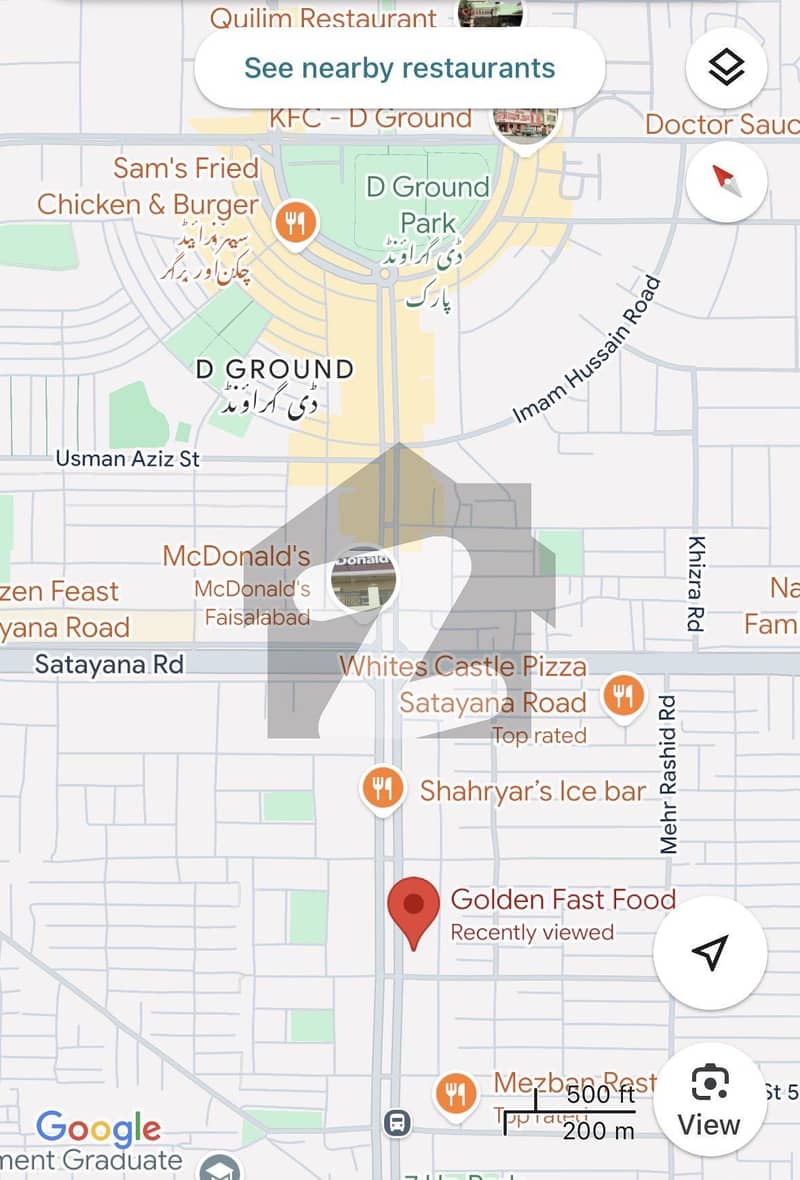The width and height of the screenshot is (800, 1180).
Task: Open the map layers switcher
Action: (x=727, y=68)
